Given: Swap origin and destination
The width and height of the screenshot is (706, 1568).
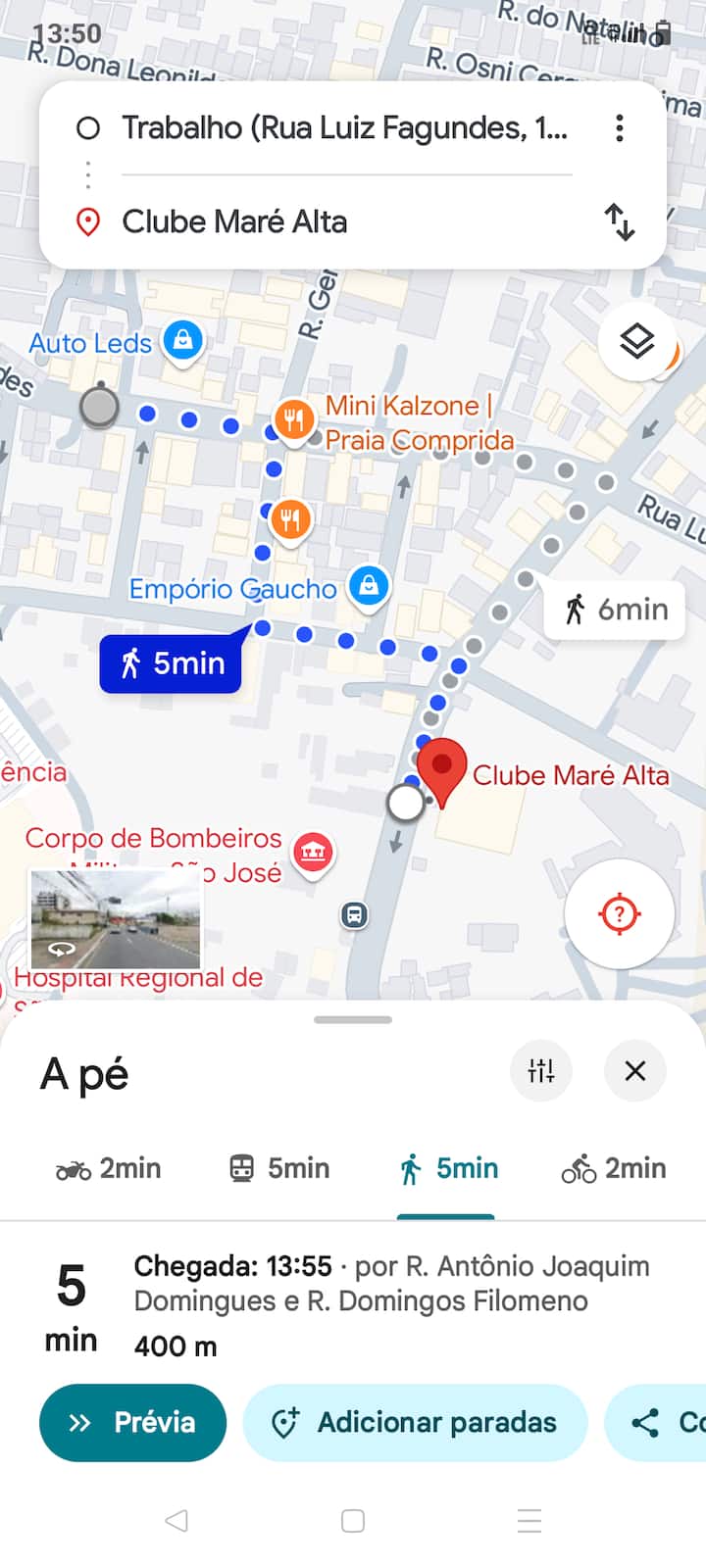Looking at the screenshot, I should point(620,222).
